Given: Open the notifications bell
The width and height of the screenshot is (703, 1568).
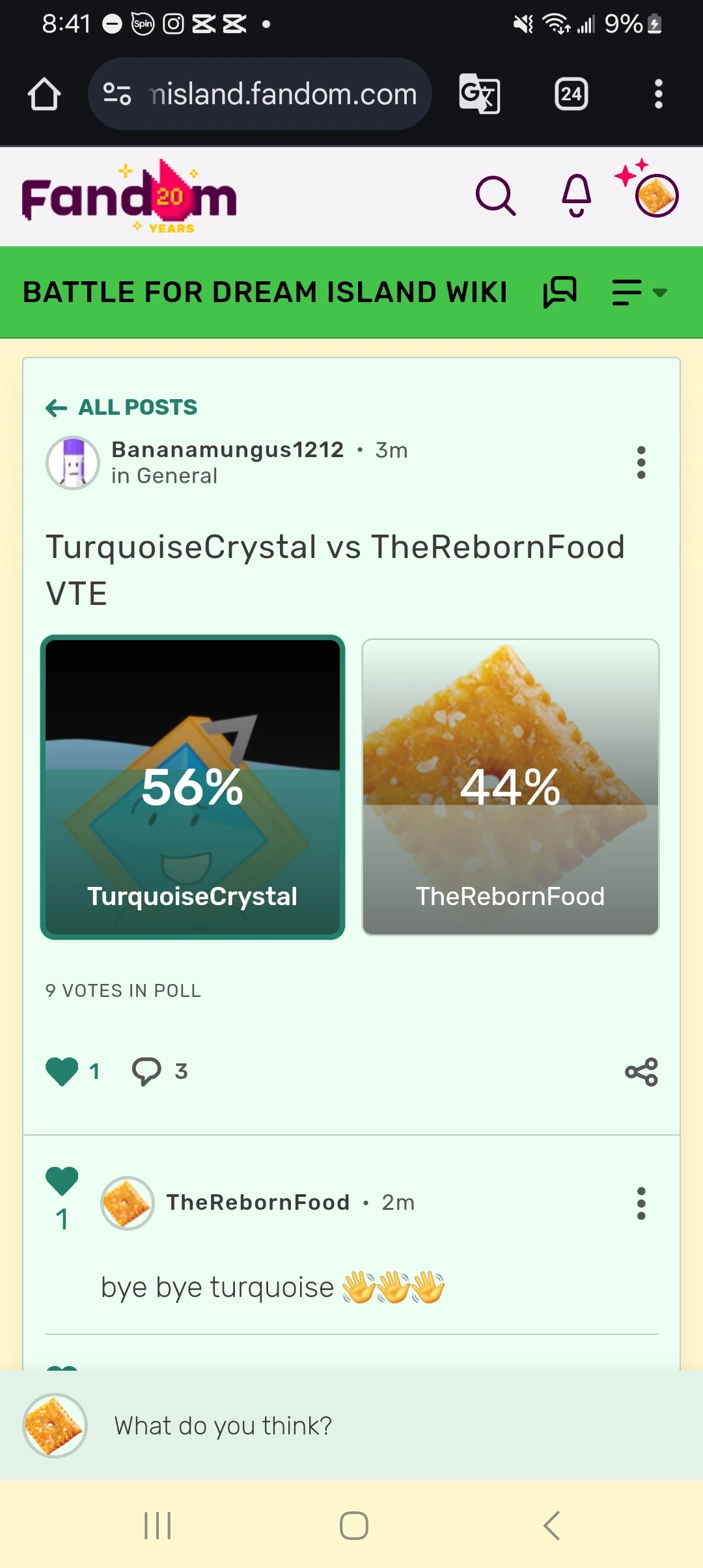Looking at the screenshot, I should (x=575, y=196).
